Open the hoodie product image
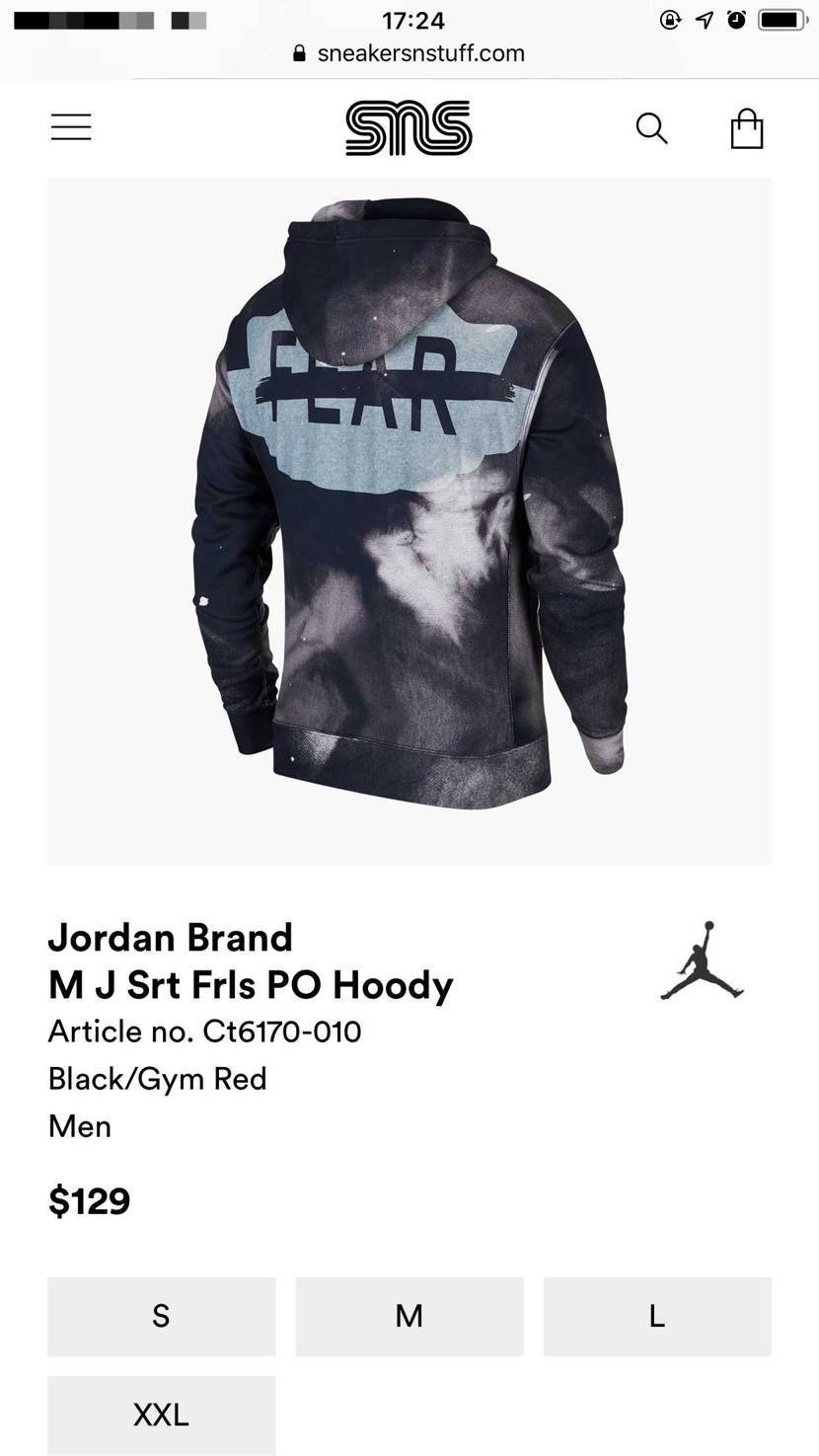The width and height of the screenshot is (819, 1456). click(x=409, y=522)
